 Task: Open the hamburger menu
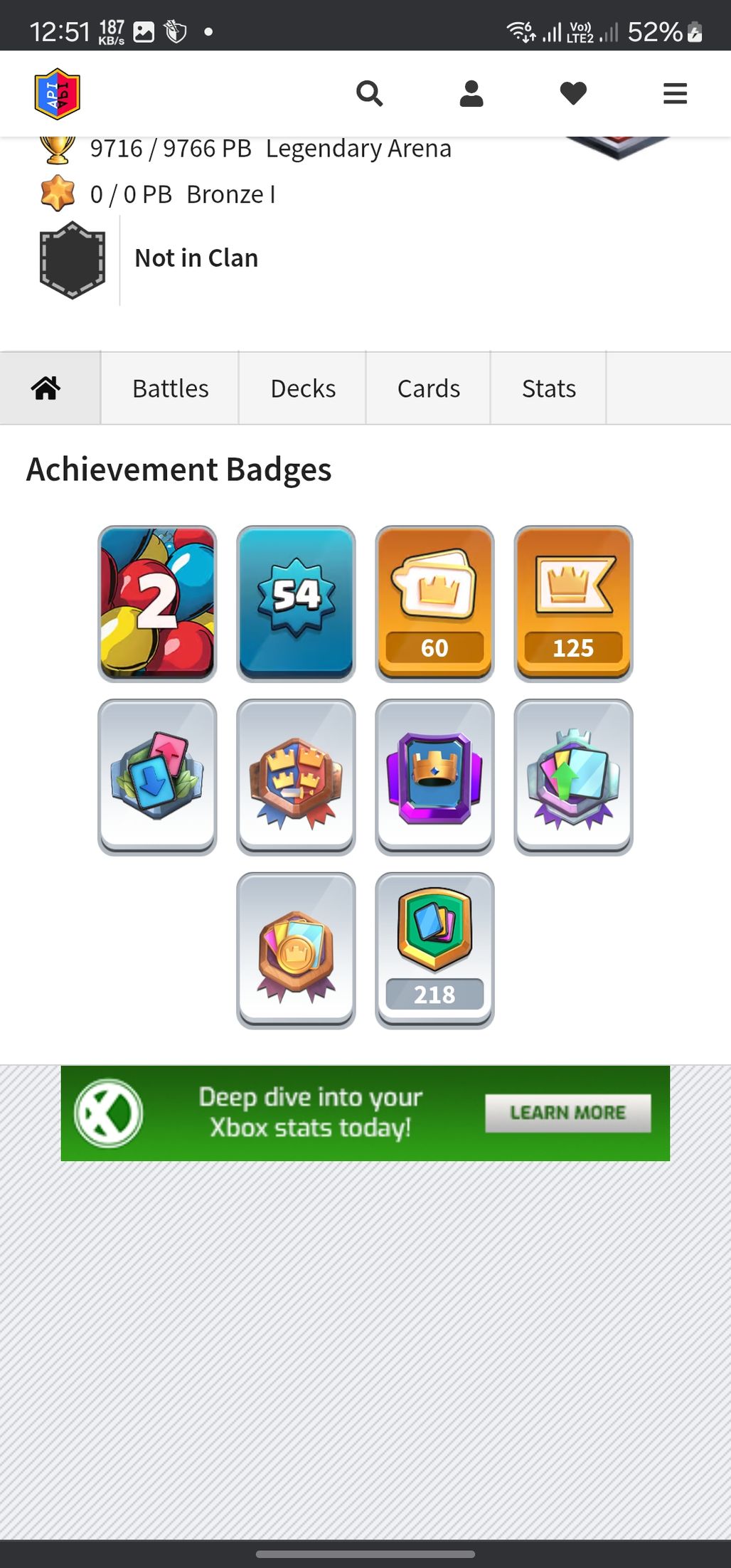675,93
